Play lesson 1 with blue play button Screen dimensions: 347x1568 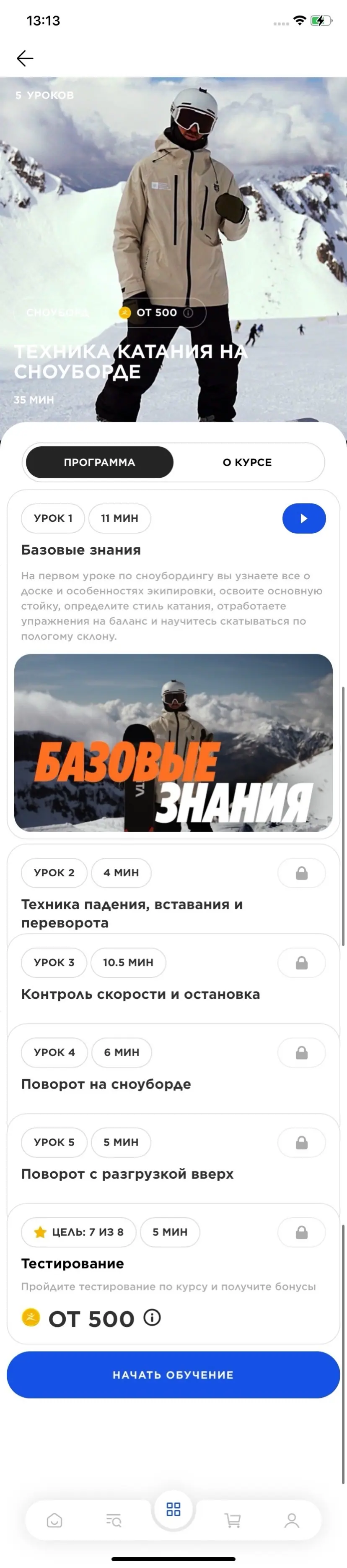pyautogui.click(x=304, y=518)
